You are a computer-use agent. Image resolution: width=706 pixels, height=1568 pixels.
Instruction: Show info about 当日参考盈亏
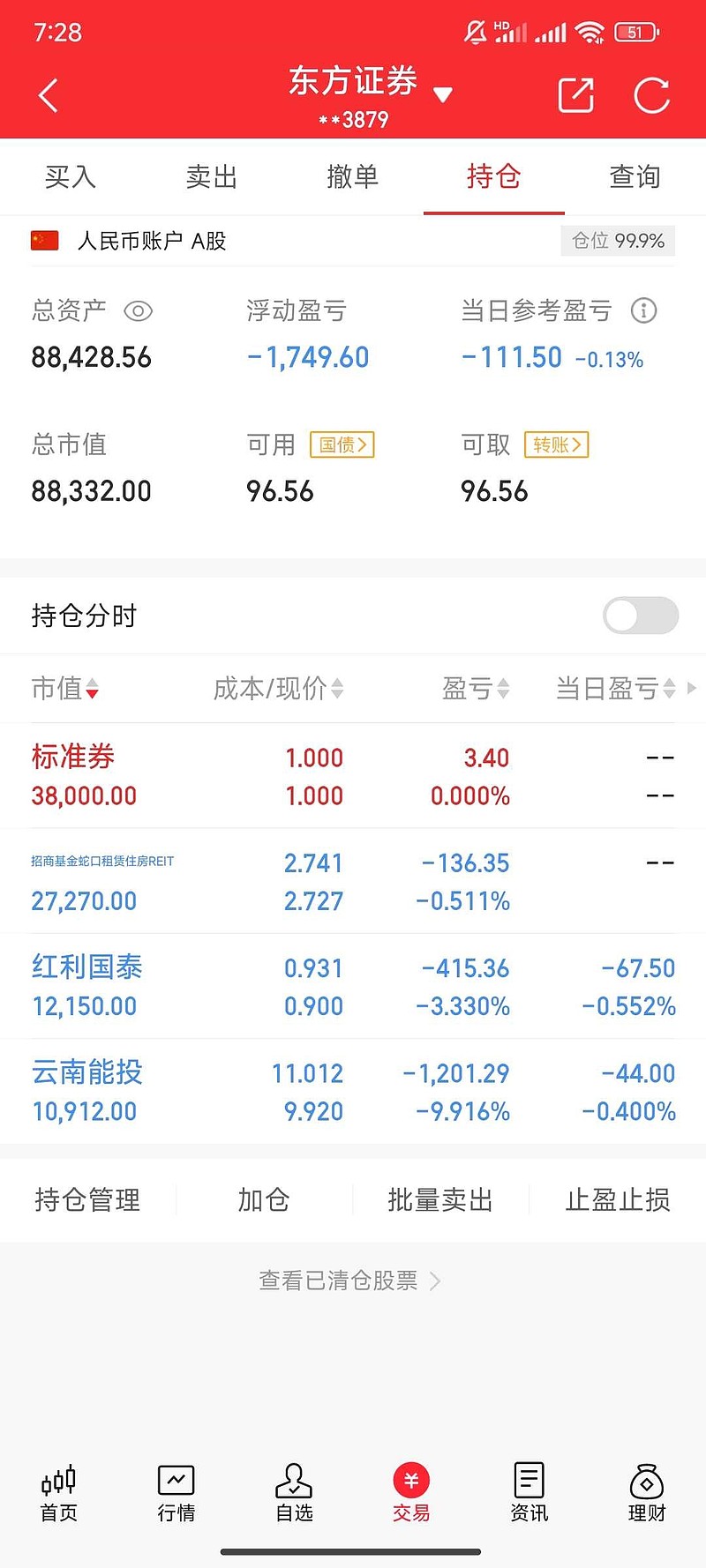pyautogui.click(x=644, y=310)
